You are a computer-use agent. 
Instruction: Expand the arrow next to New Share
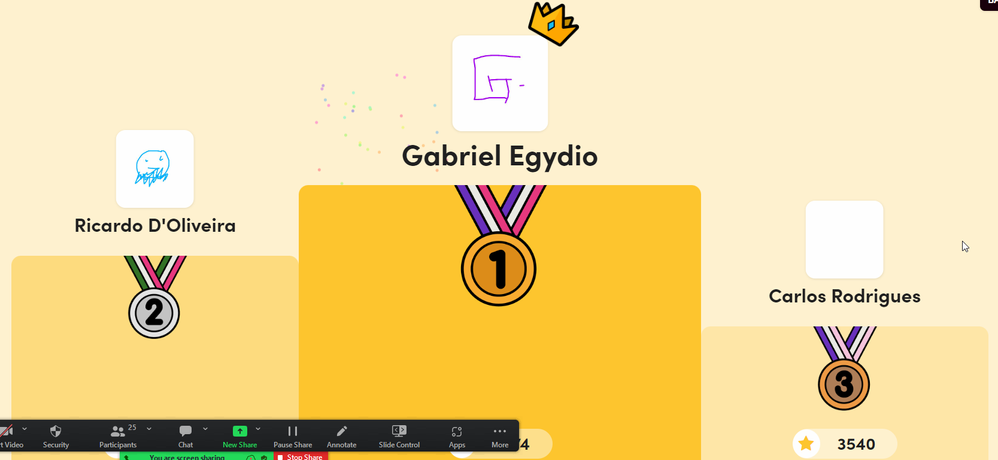pos(258,429)
